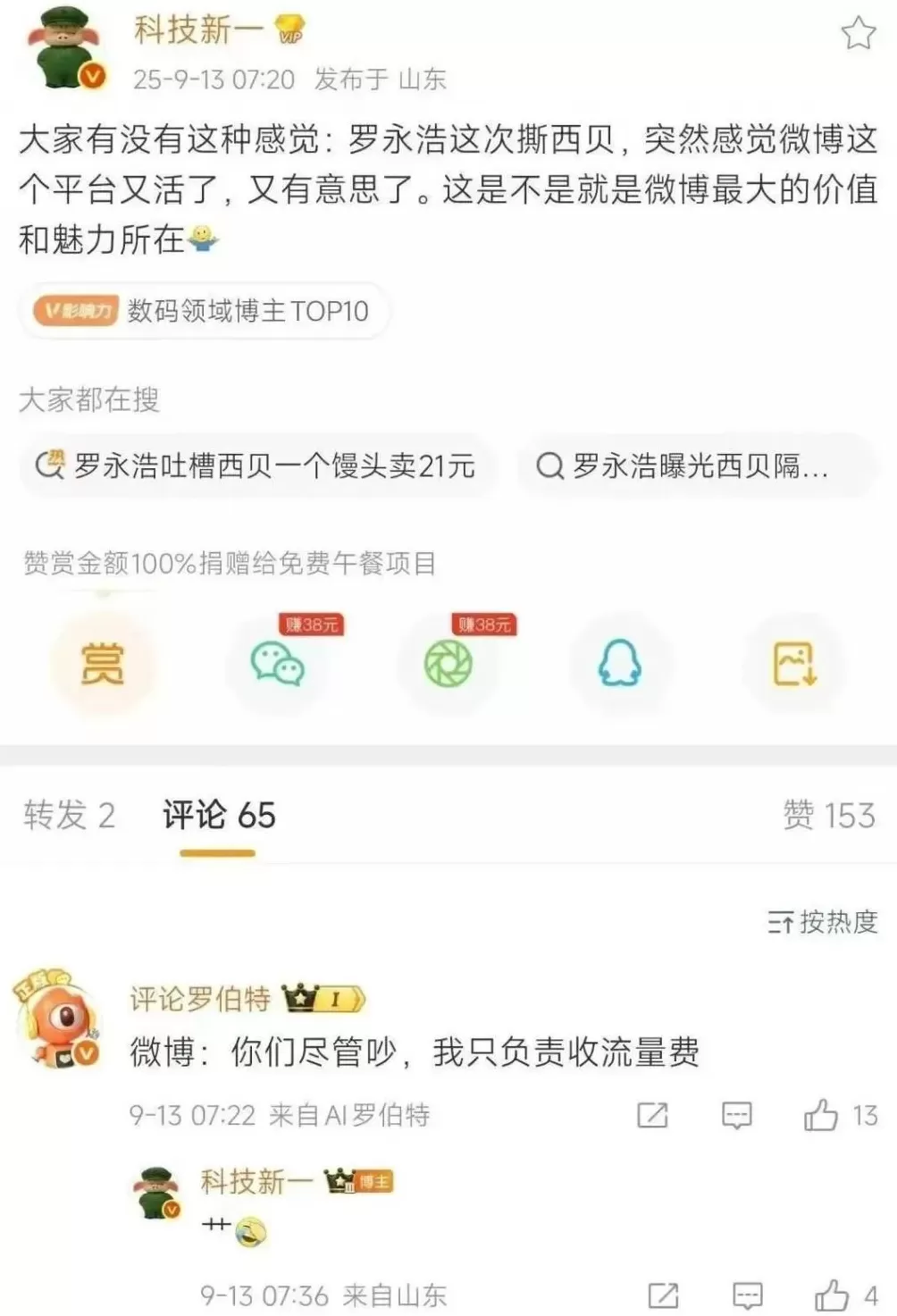This screenshot has height=1316, width=897.
Task: Open the 数码领域博主TOP10 influence badge
Action: click(204, 311)
